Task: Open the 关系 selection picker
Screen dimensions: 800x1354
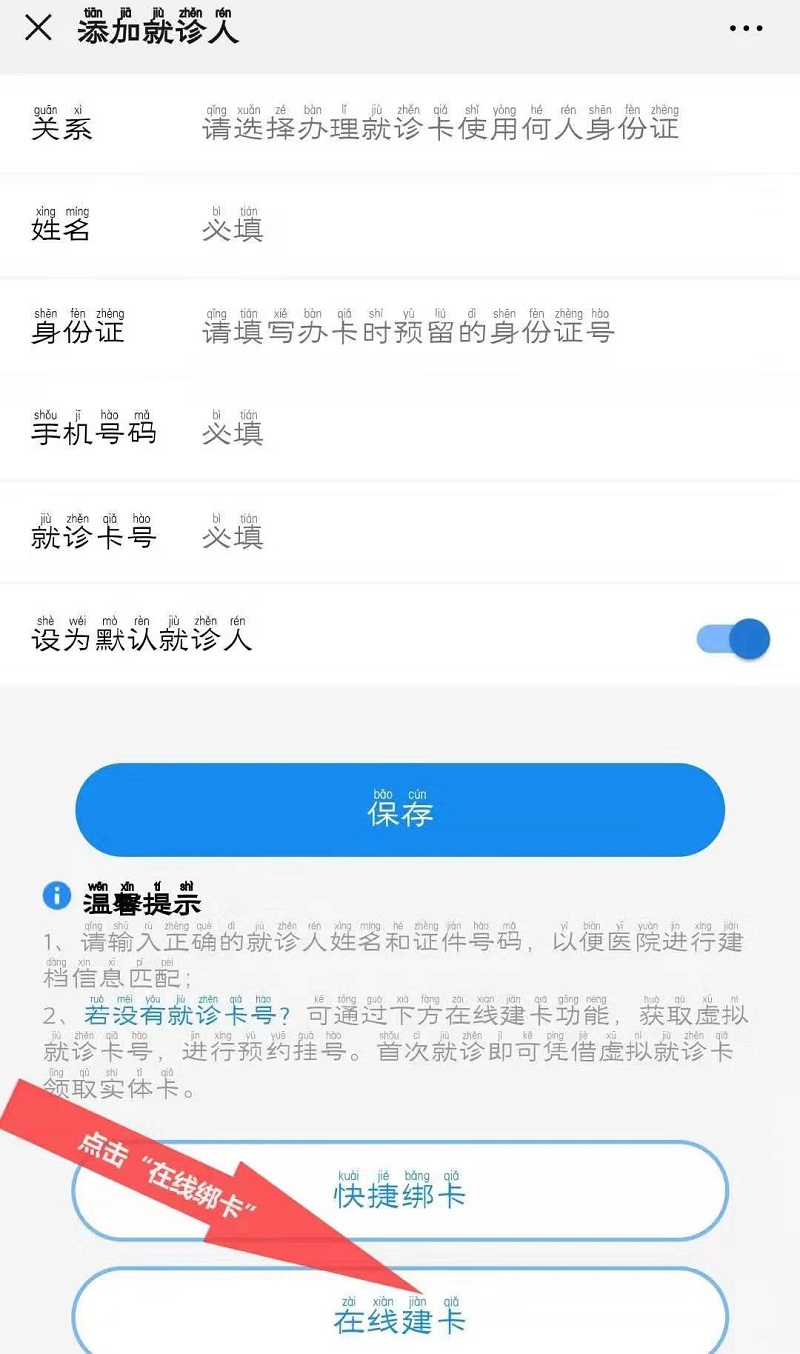Action: pos(440,129)
